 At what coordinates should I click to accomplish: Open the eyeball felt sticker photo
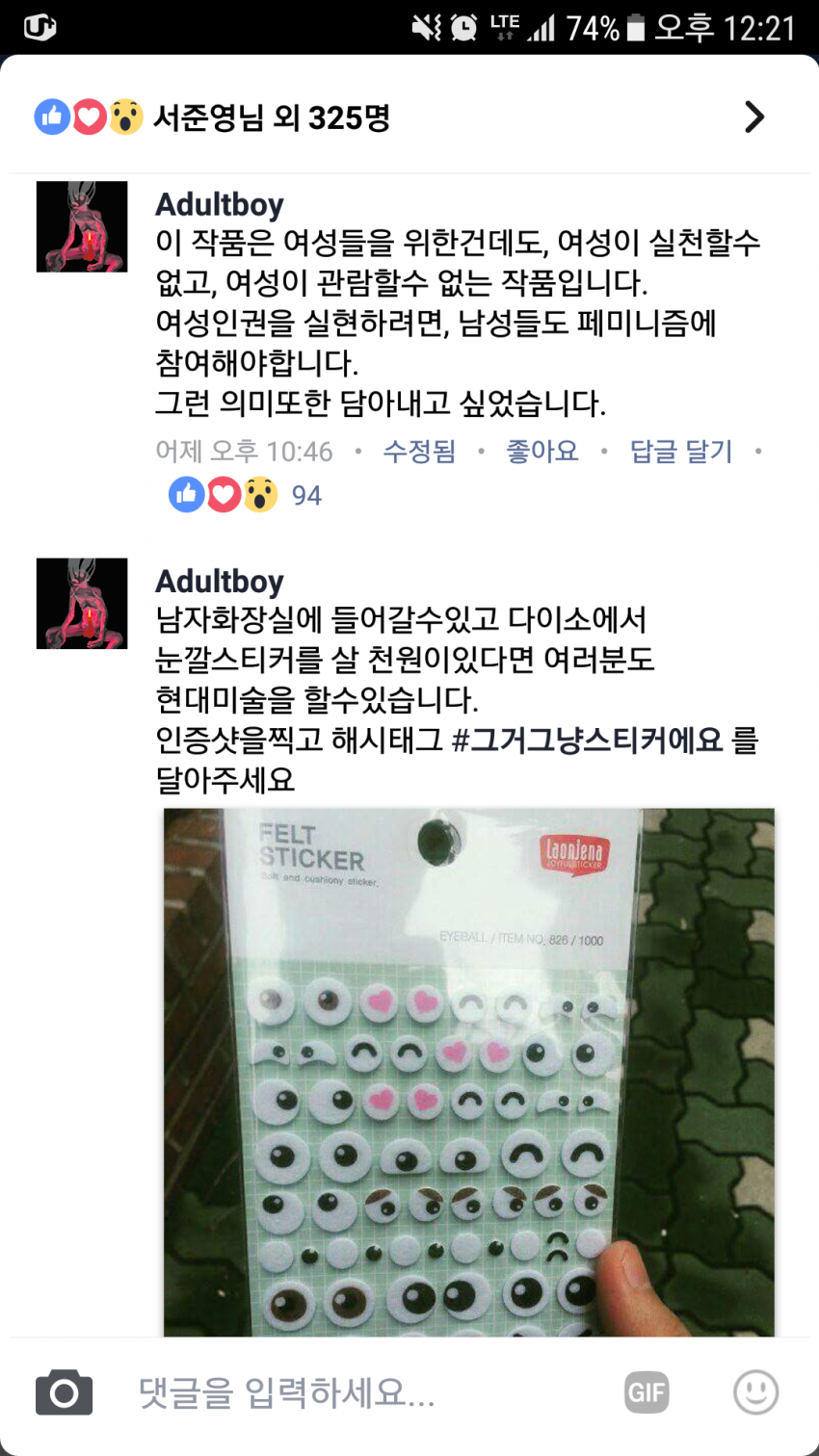point(468,1072)
